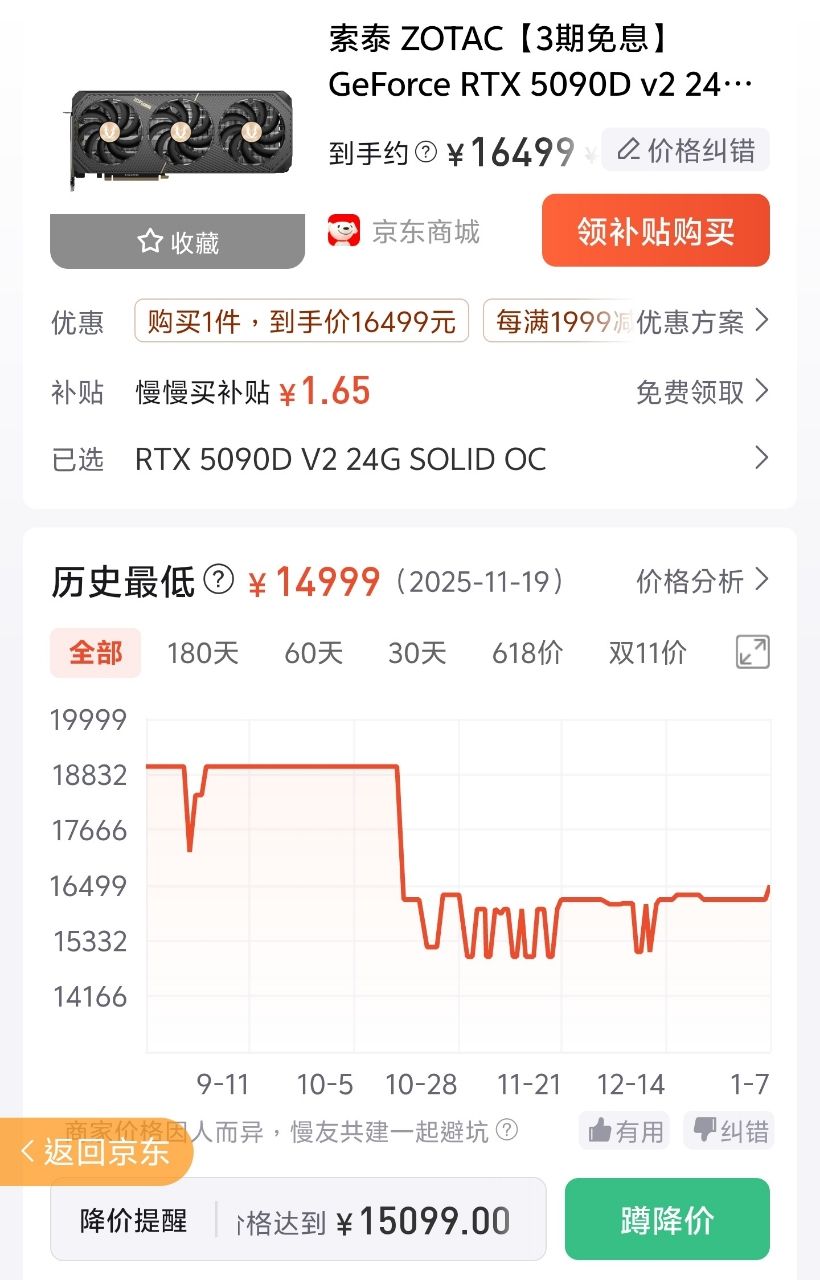View the 双11价 tab
This screenshot has width=820, height=1280.
tap(647, 653)
